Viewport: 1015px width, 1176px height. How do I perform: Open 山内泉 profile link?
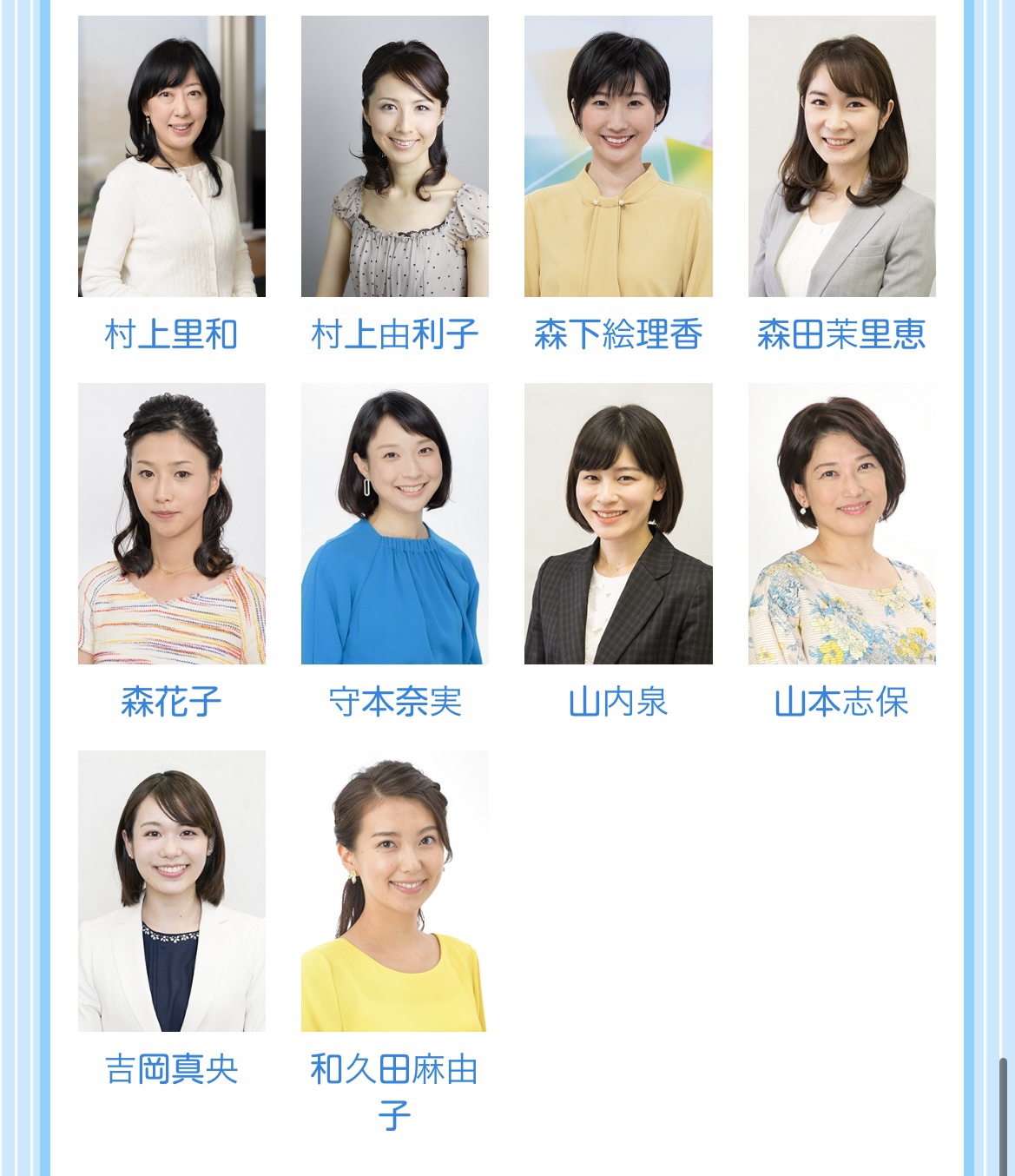[x=617, y=702]
